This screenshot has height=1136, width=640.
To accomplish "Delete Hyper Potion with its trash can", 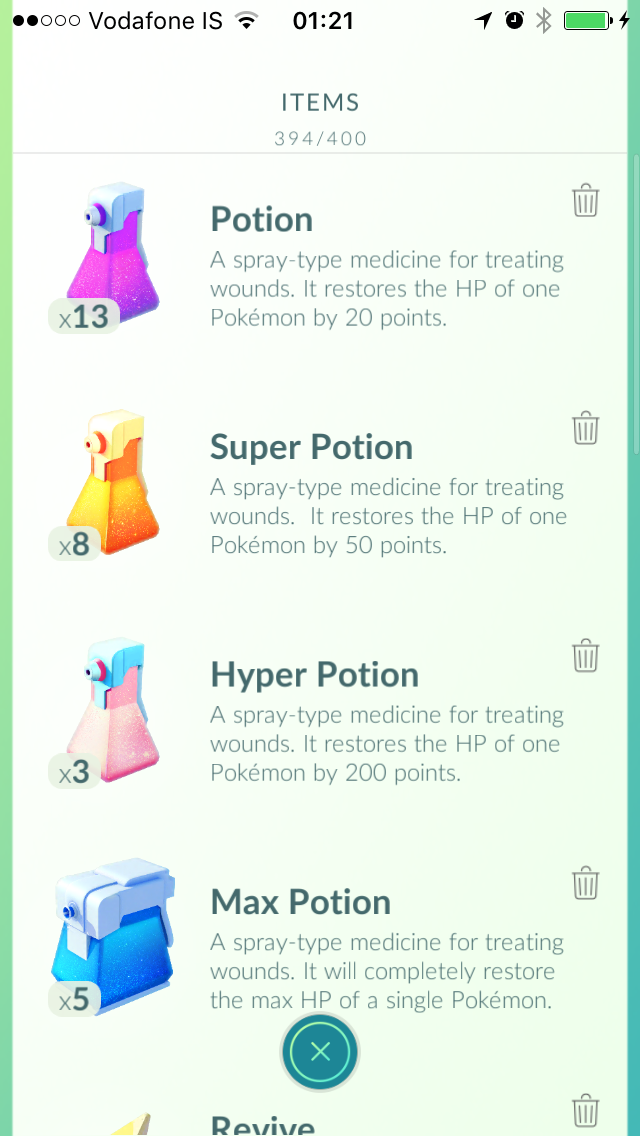I will click(x=585, y=656).
